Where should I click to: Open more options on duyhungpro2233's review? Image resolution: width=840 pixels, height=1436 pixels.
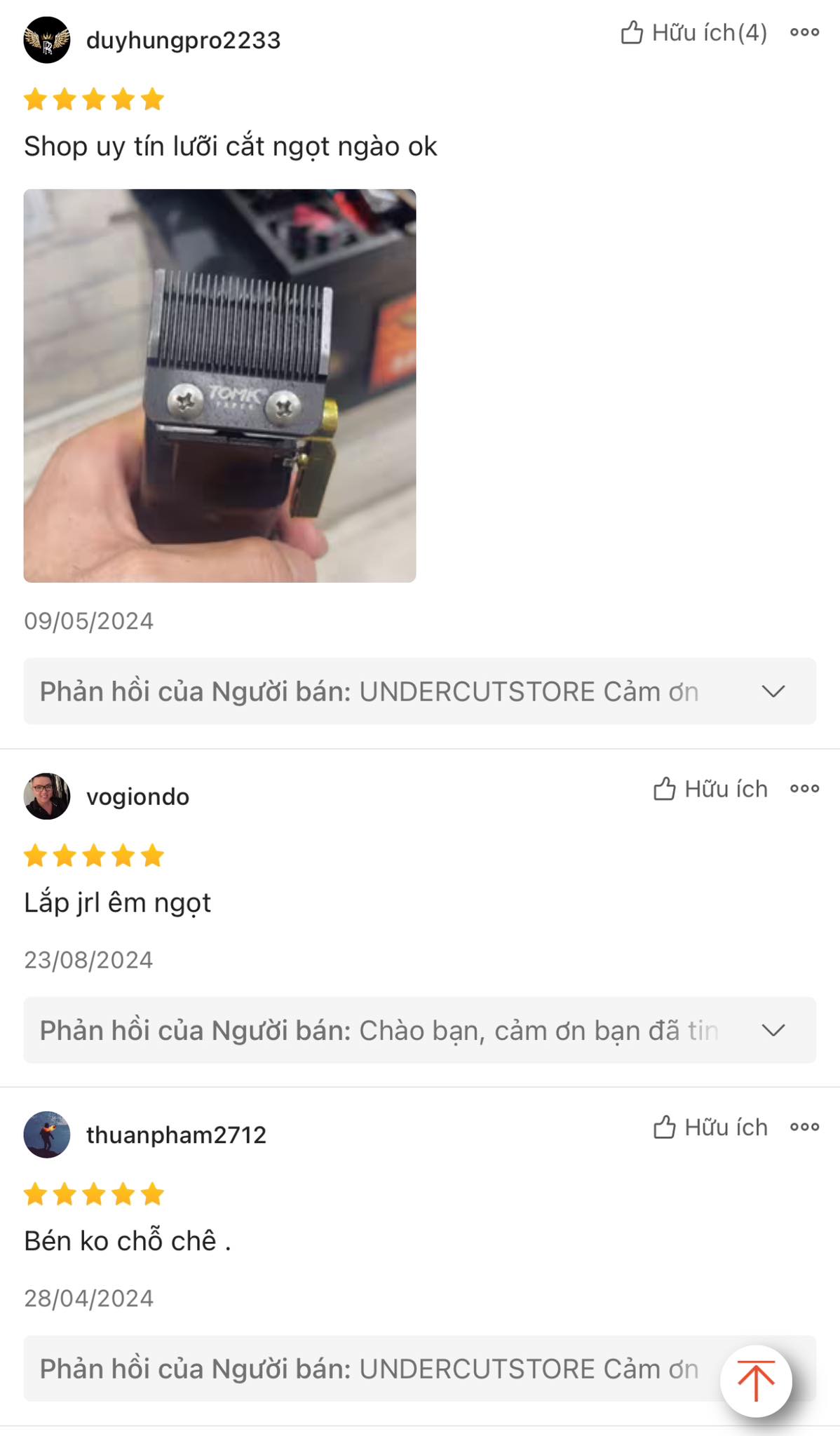point(804,32)
